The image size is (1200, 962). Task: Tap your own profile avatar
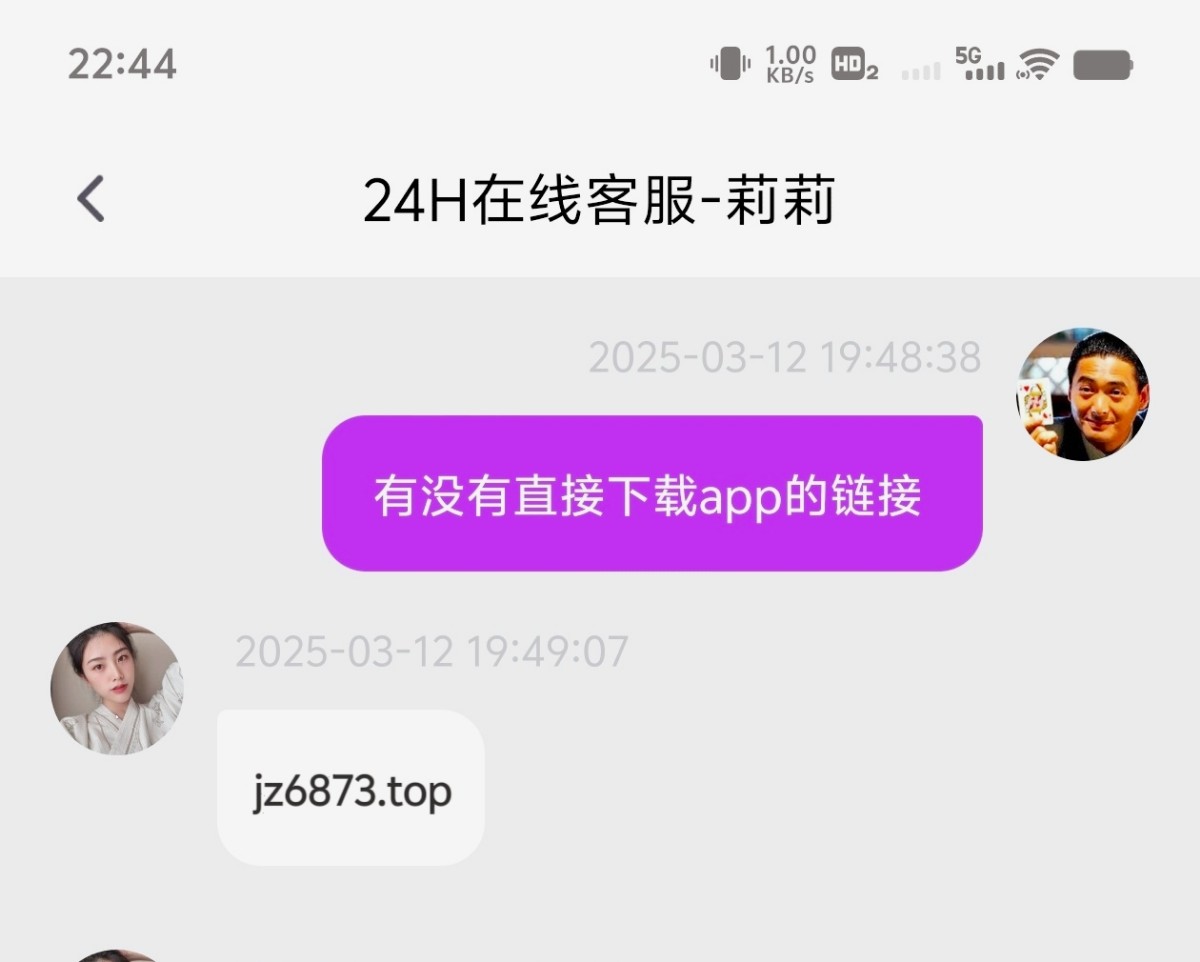(1083, 394)
